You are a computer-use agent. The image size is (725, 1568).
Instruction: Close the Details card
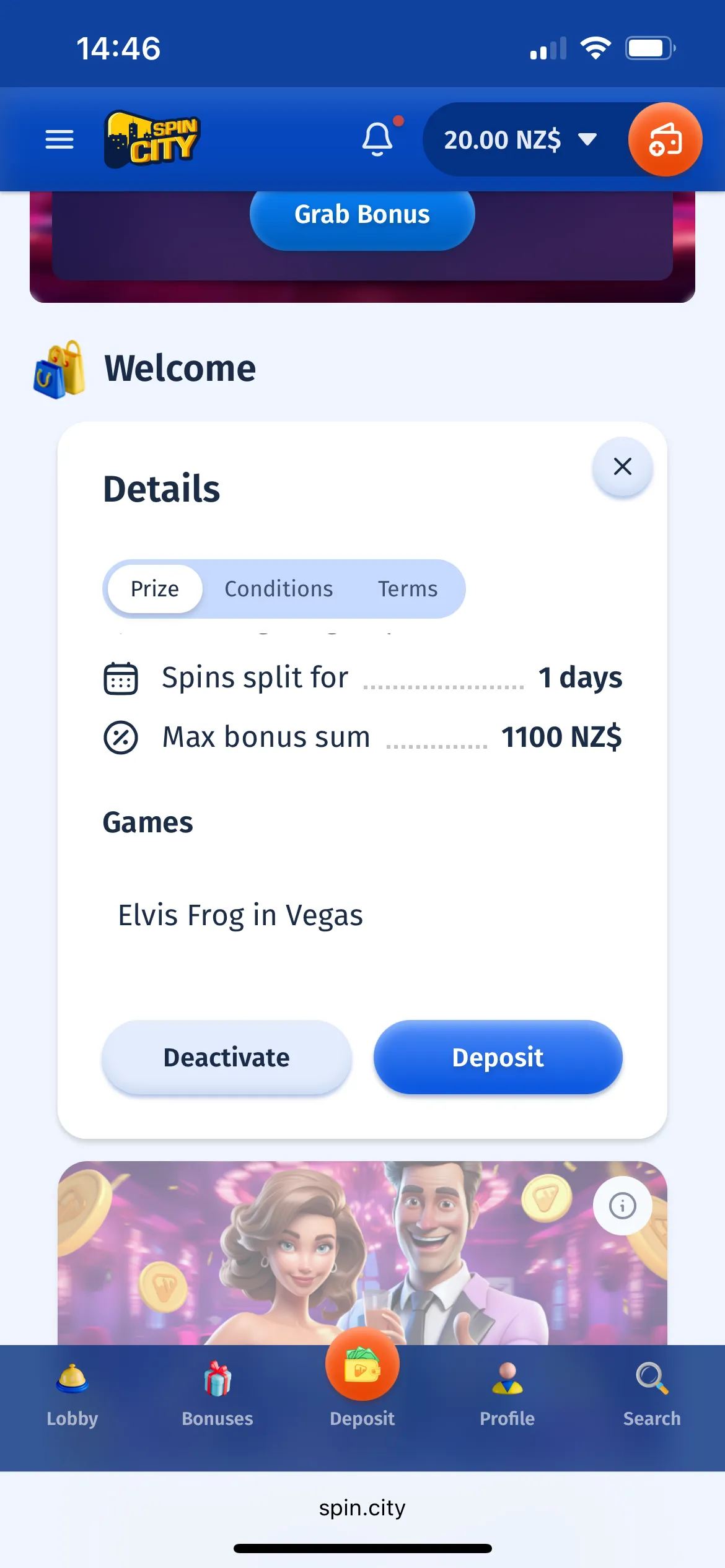click(x=622, y=466)
